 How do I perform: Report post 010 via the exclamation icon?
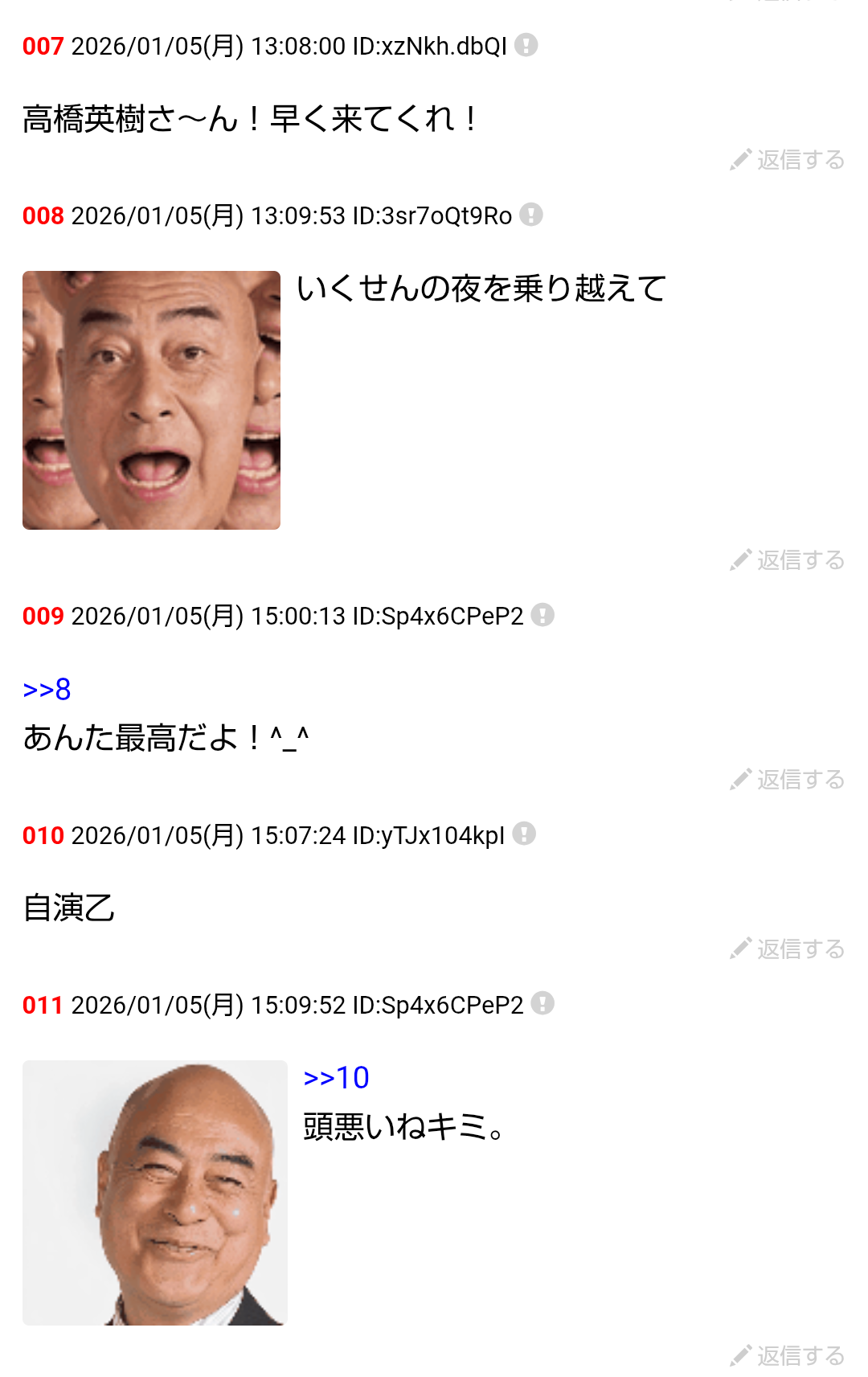524,834
